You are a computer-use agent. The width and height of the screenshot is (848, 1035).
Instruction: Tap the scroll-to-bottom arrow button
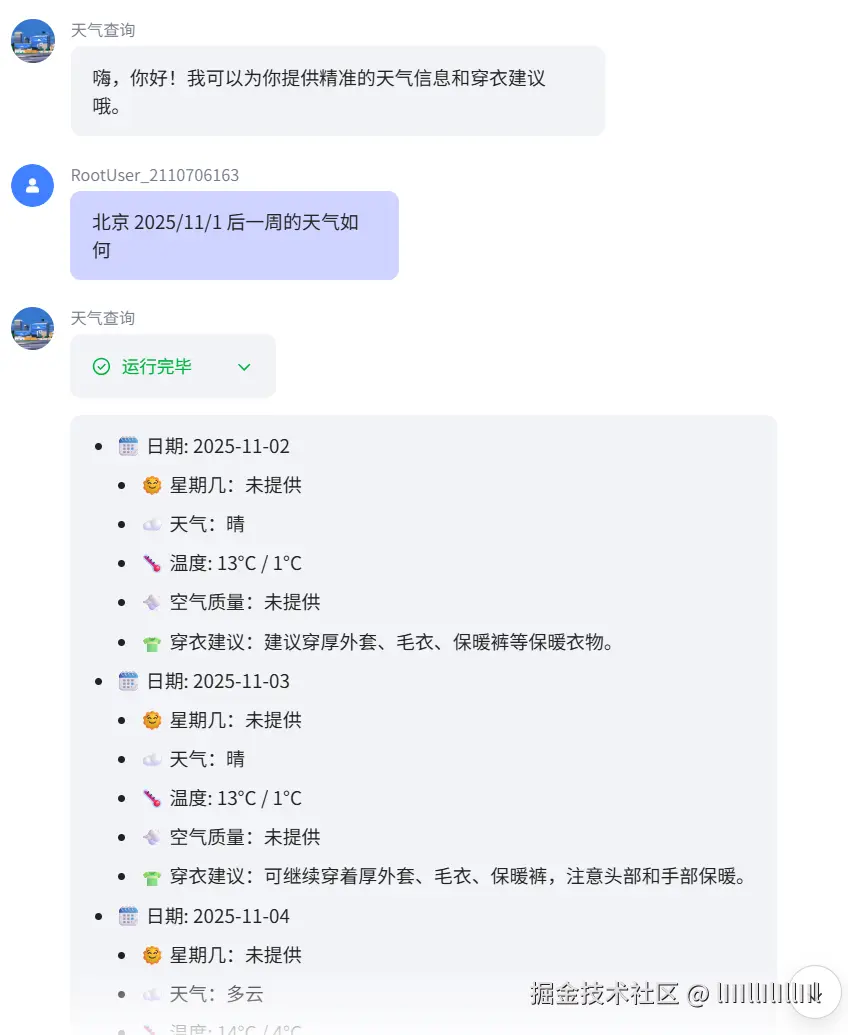coord(814,992)
